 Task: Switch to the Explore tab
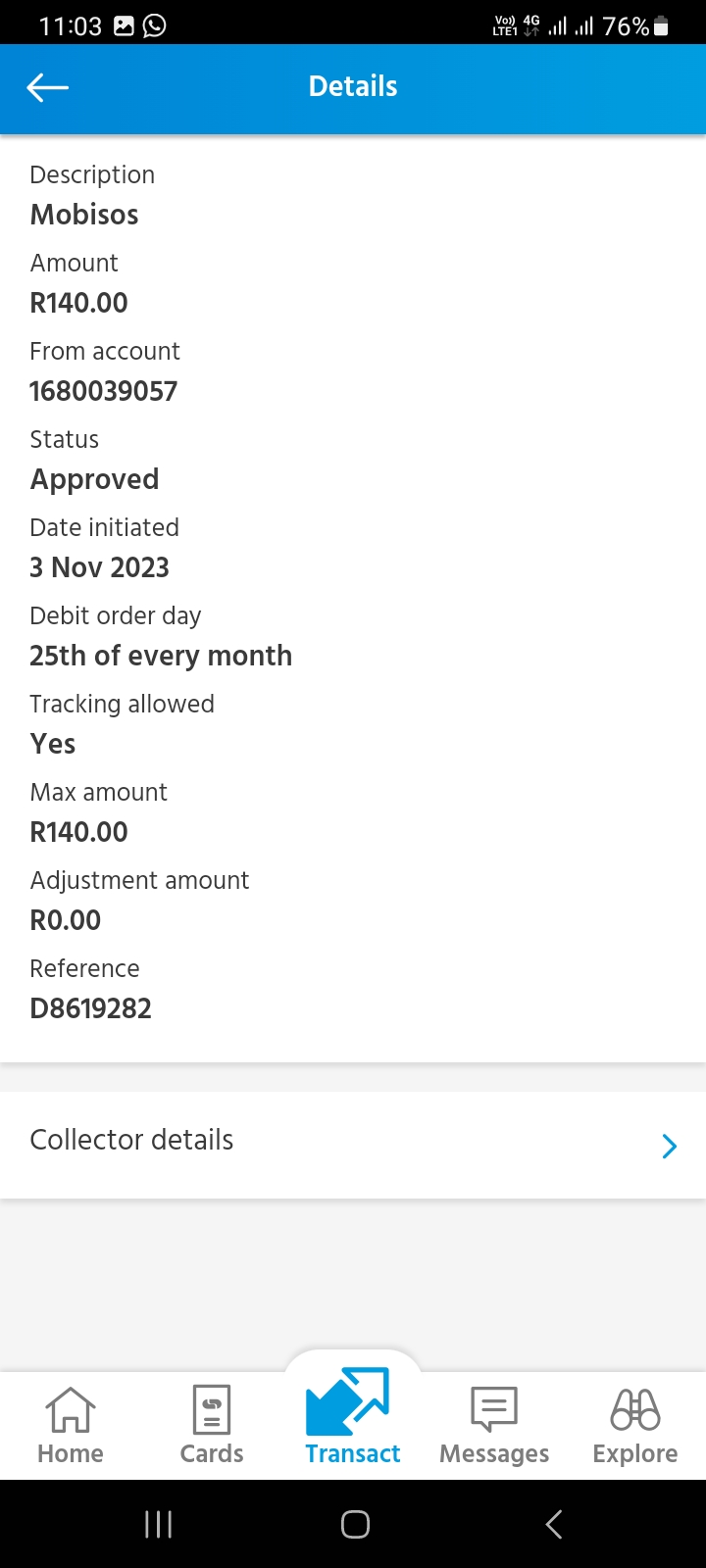[x=635, y=1425]
